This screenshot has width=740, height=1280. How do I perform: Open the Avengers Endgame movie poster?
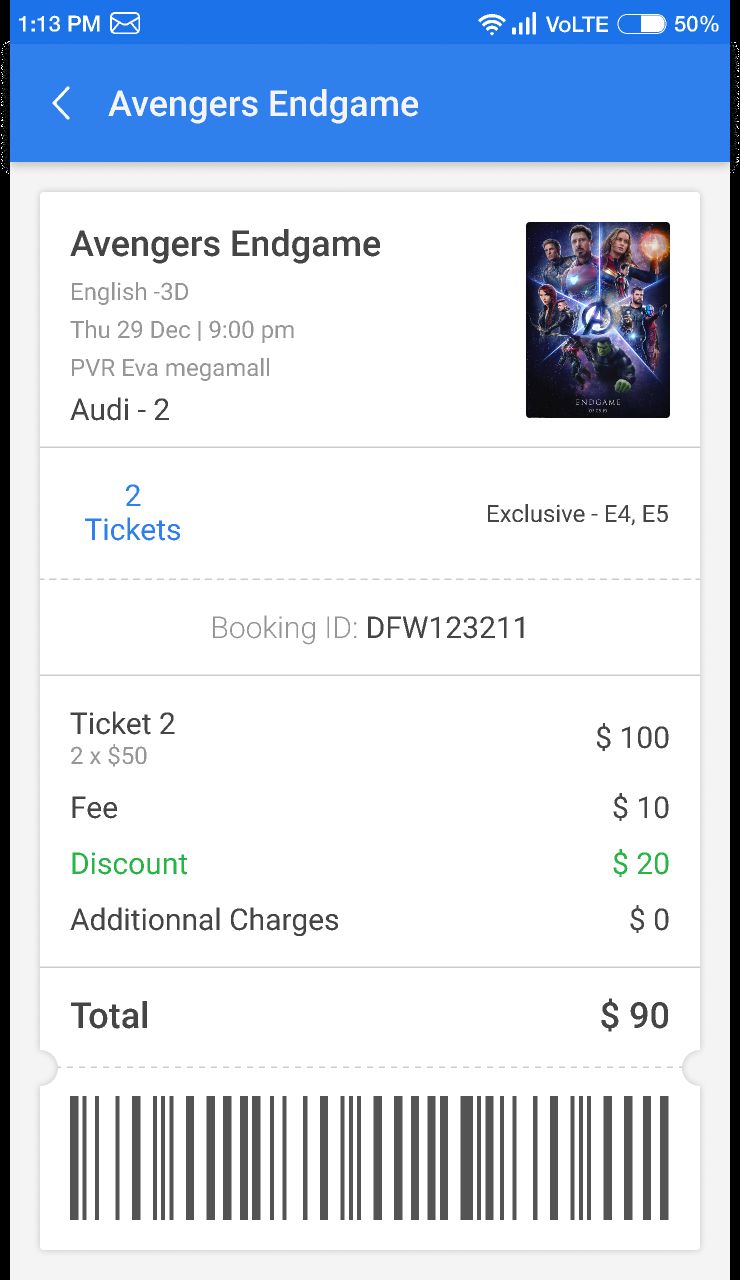pos(597,319)
